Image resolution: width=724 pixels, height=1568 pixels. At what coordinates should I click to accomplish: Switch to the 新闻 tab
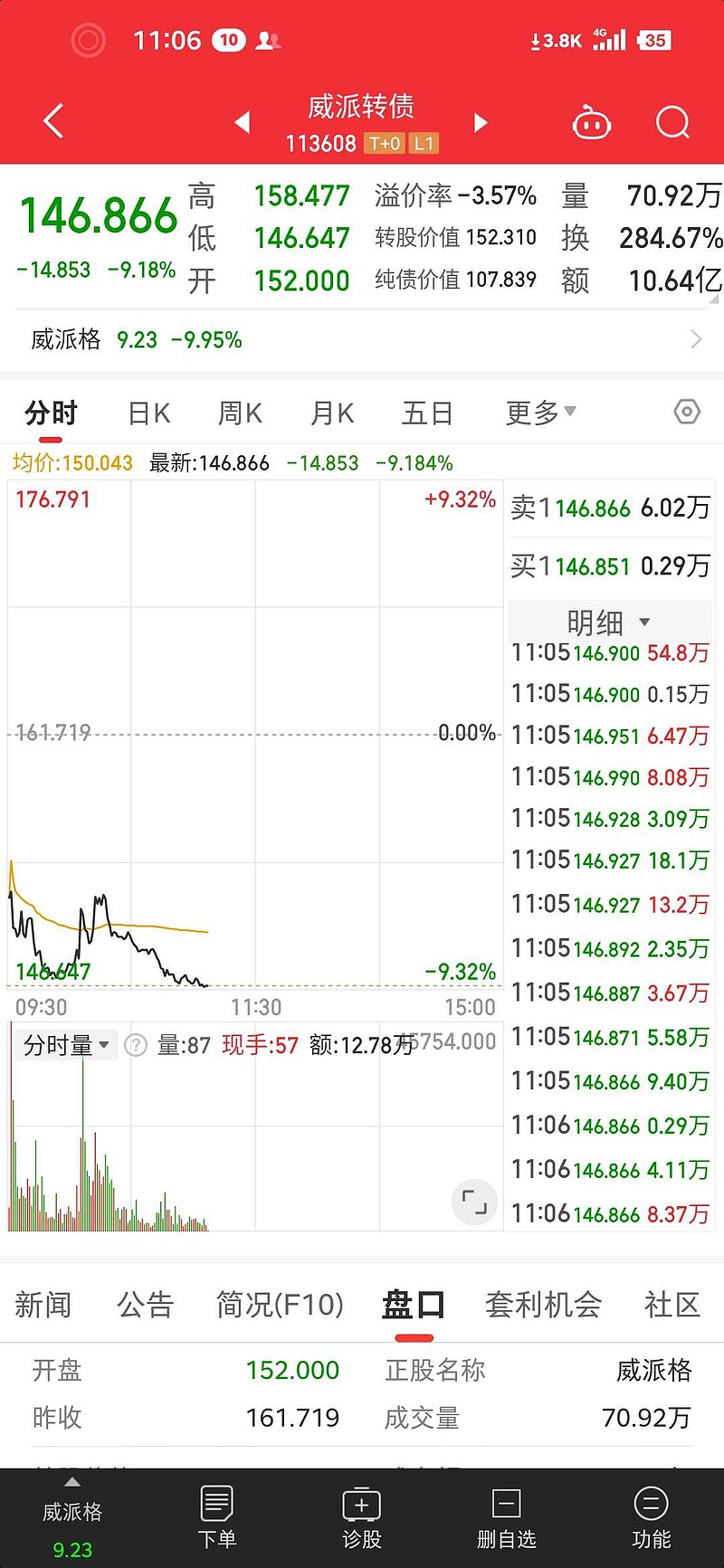(43, 1305)
